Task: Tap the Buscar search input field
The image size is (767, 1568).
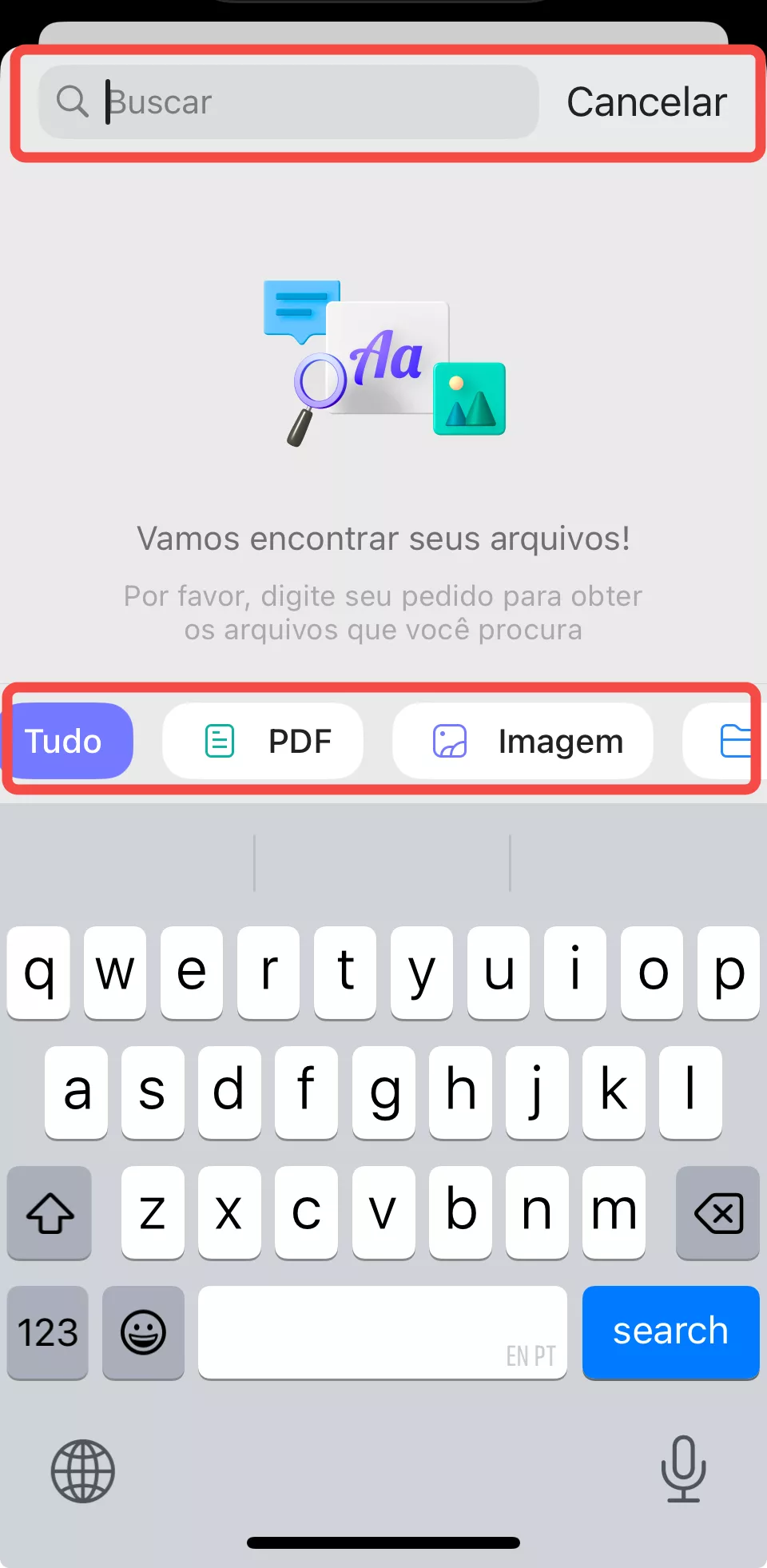Action: (x=288, y=101)
